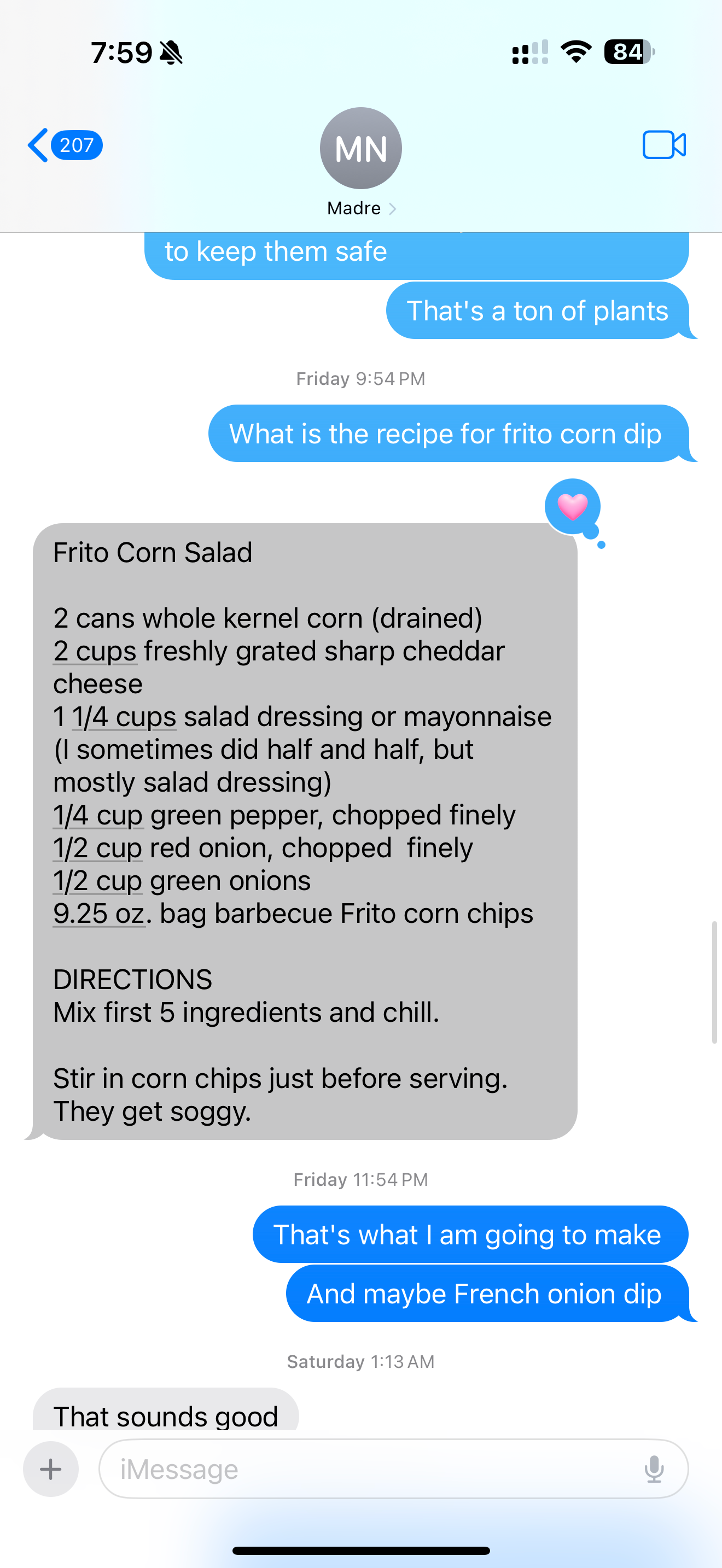Tap the underlined "1/4 cups" dressing link

click(124, 717)
